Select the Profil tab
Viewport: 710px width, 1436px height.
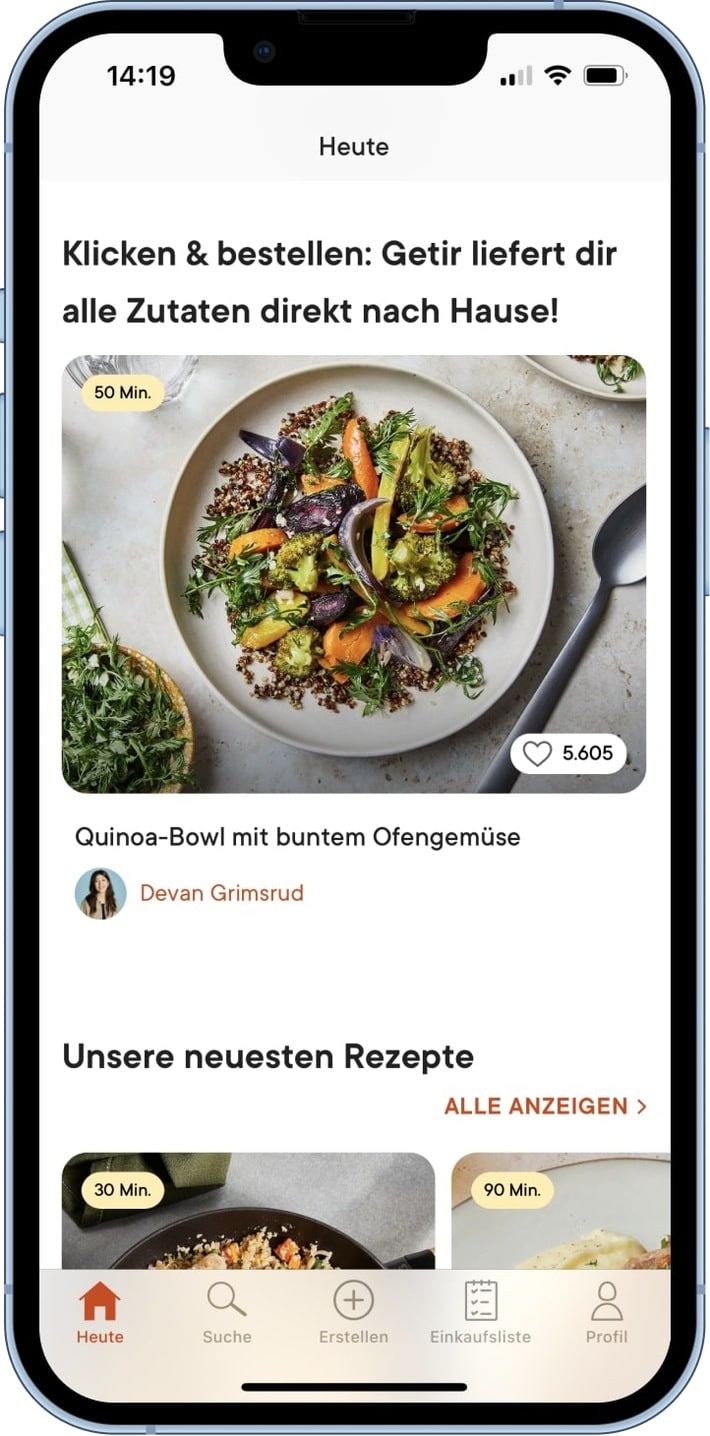pos(606,1313)
